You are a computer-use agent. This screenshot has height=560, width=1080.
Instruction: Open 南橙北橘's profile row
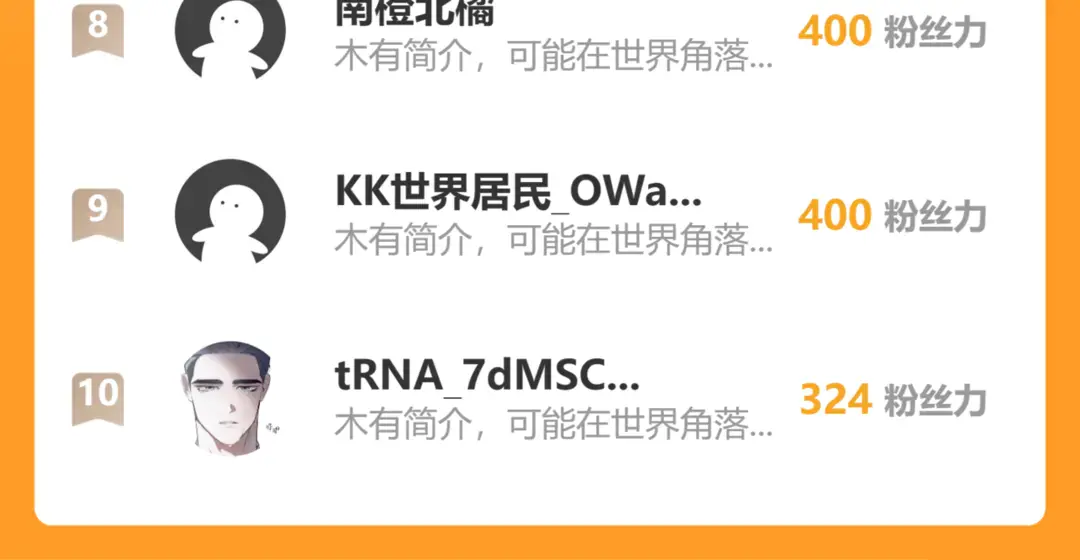click(x=540, y=35)
